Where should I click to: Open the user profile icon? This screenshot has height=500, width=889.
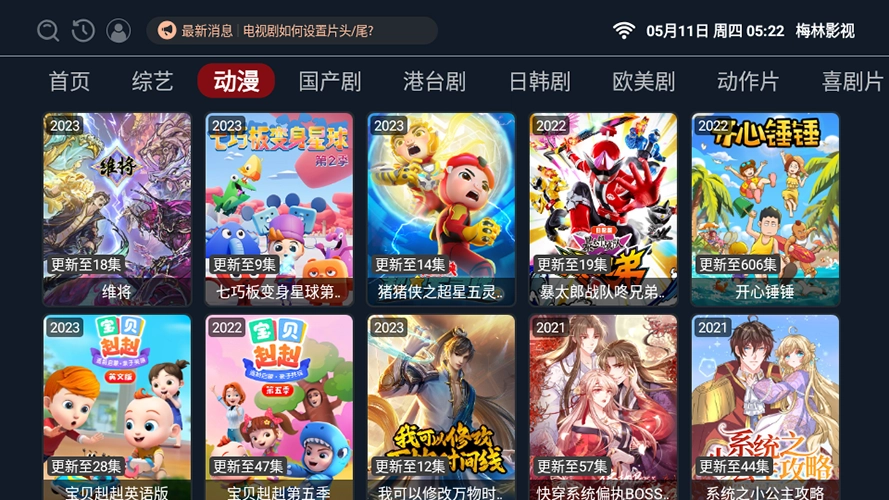[x=118, y=31]
